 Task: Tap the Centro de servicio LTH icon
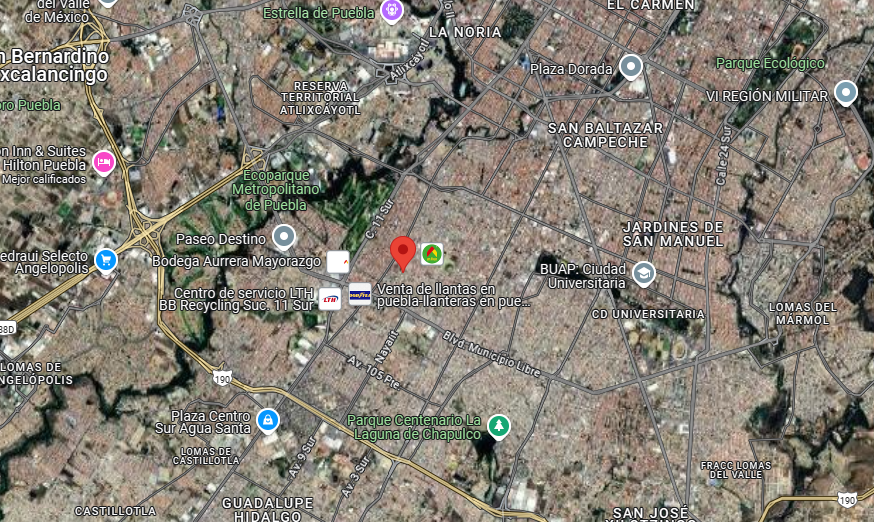[330, 298]
